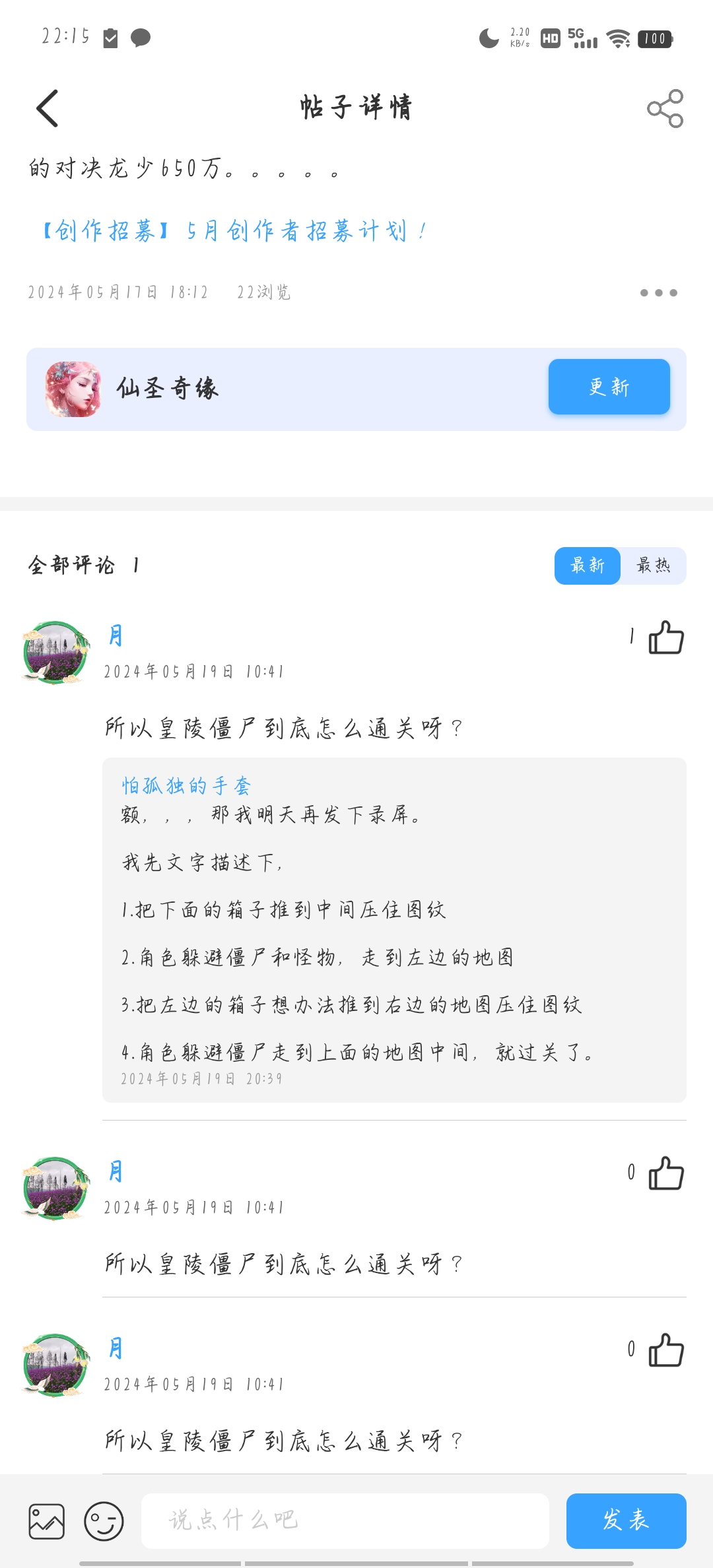The width and height of the screenshot is (713, 1568).
Task: Switch comments to 最热 sorting
Action: click(x=653, y=566)
